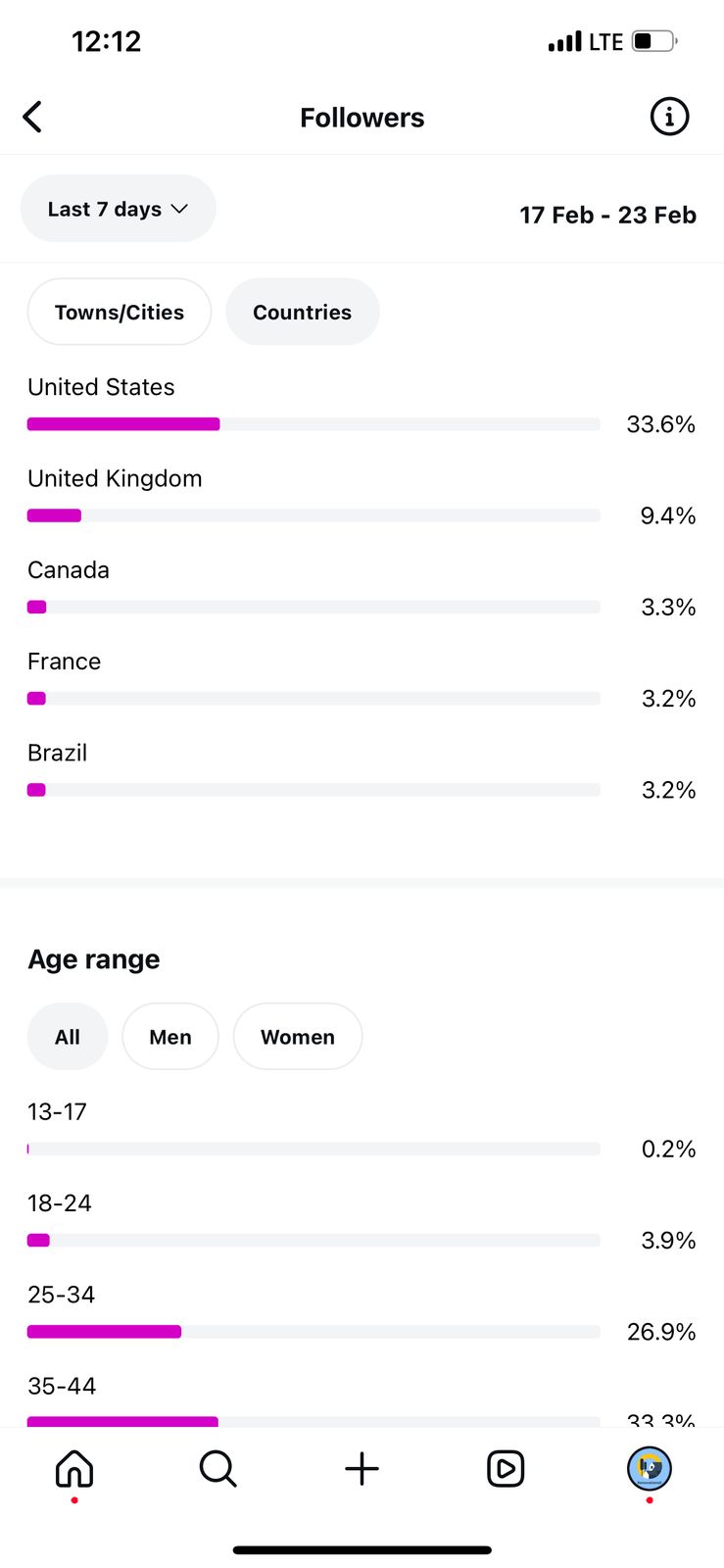The height and width of the screenshot is (1568, 724).
Task: Open the info icon
Action: point(669,117)
